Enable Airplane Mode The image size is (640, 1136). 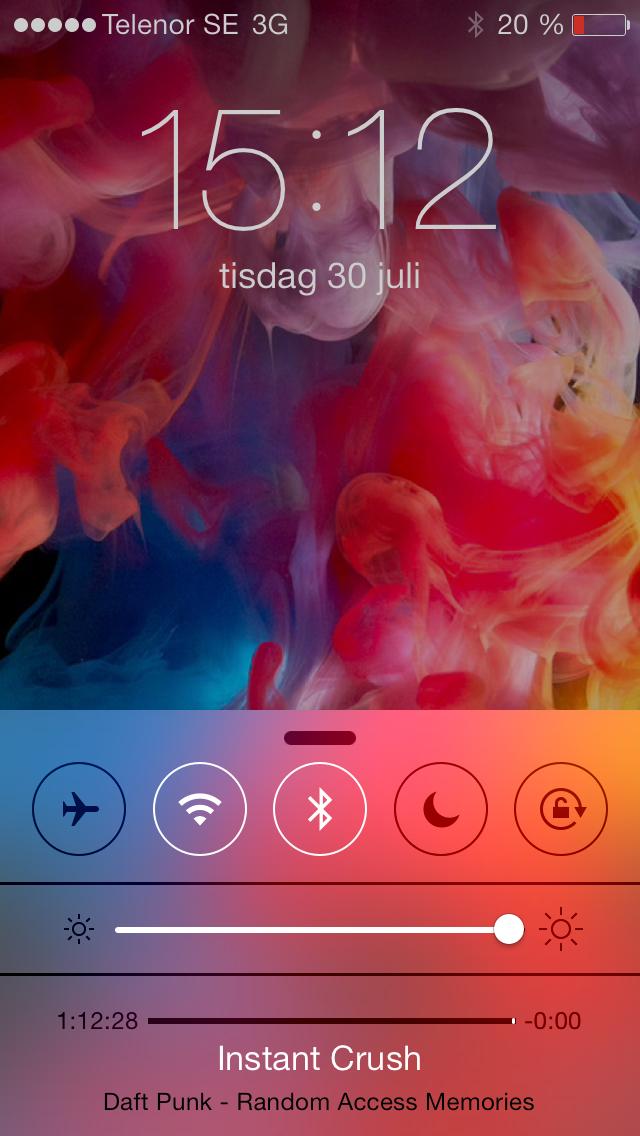(x=80, y=809)
